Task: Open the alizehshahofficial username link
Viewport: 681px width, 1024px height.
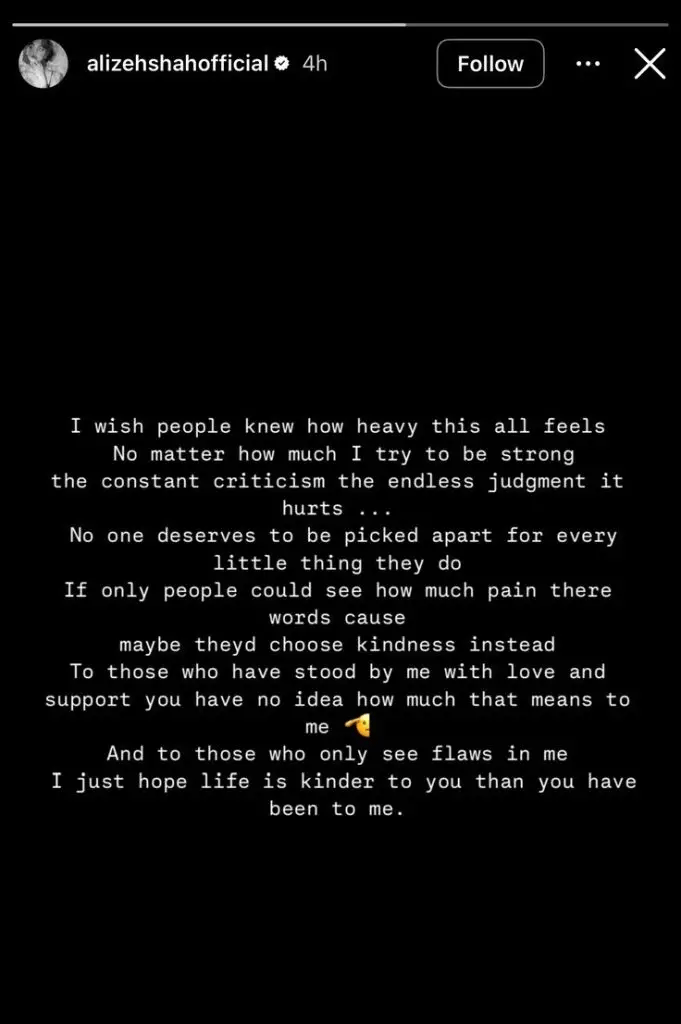Action: [178, 64]
